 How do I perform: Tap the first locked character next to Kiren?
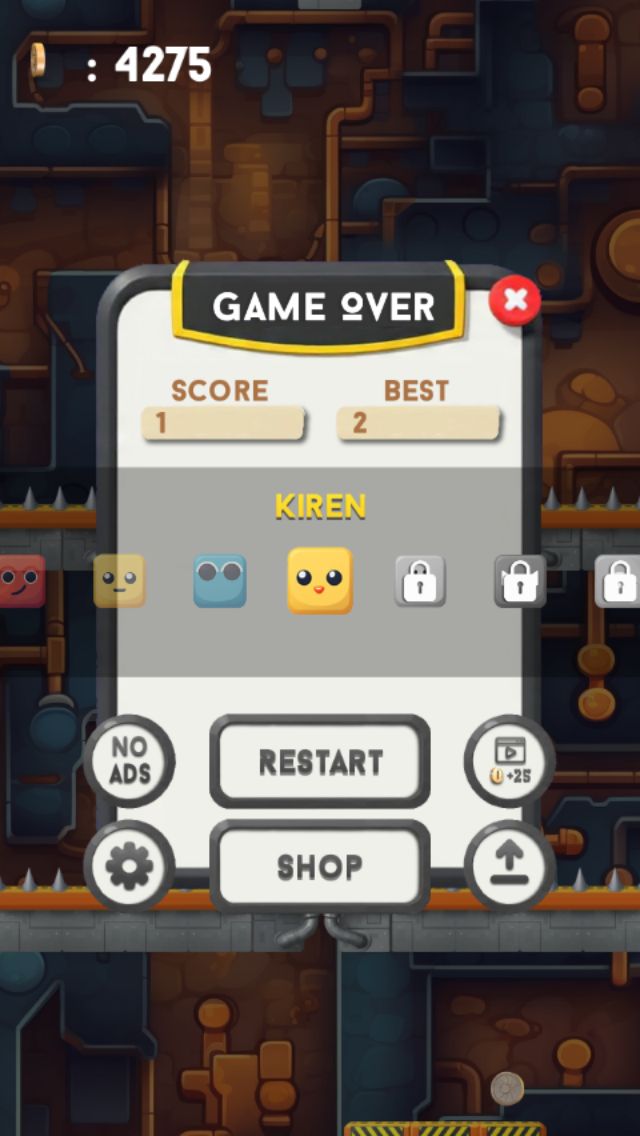(x=420, y=581)
